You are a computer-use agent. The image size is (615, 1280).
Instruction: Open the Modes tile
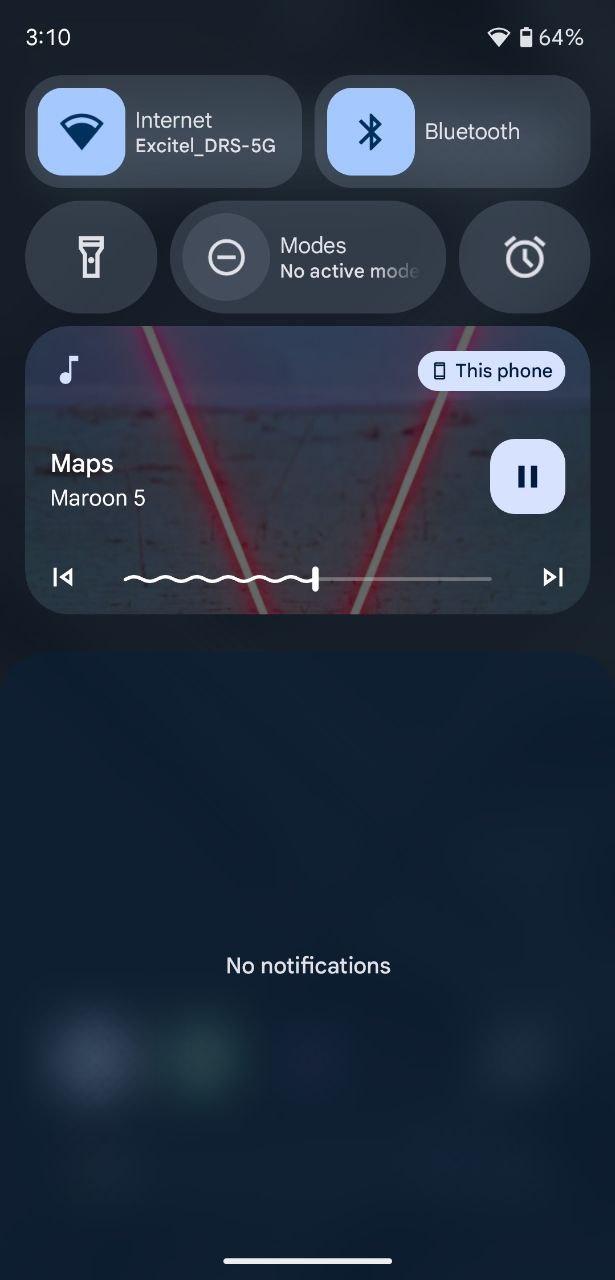point(307,258)
